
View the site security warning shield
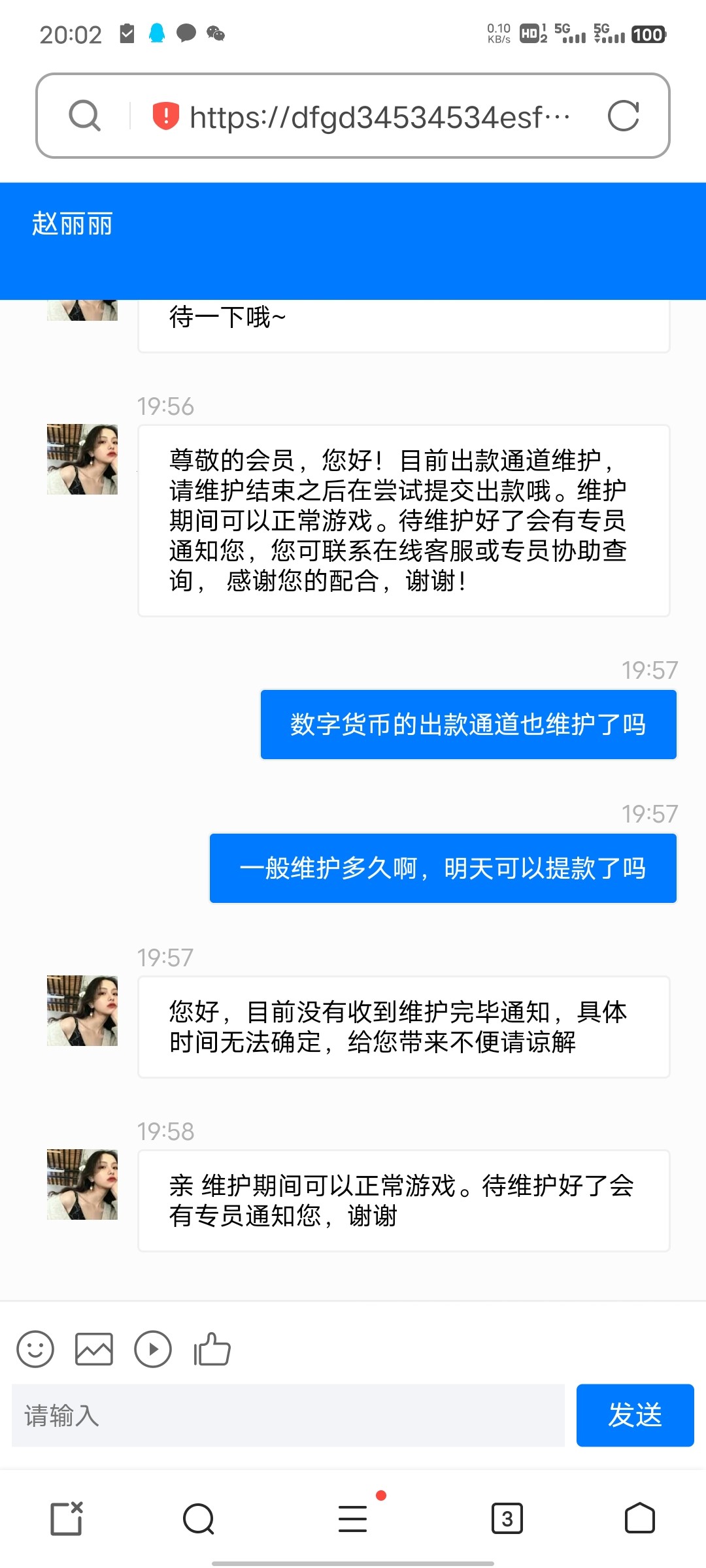click(x=165, y=116)
